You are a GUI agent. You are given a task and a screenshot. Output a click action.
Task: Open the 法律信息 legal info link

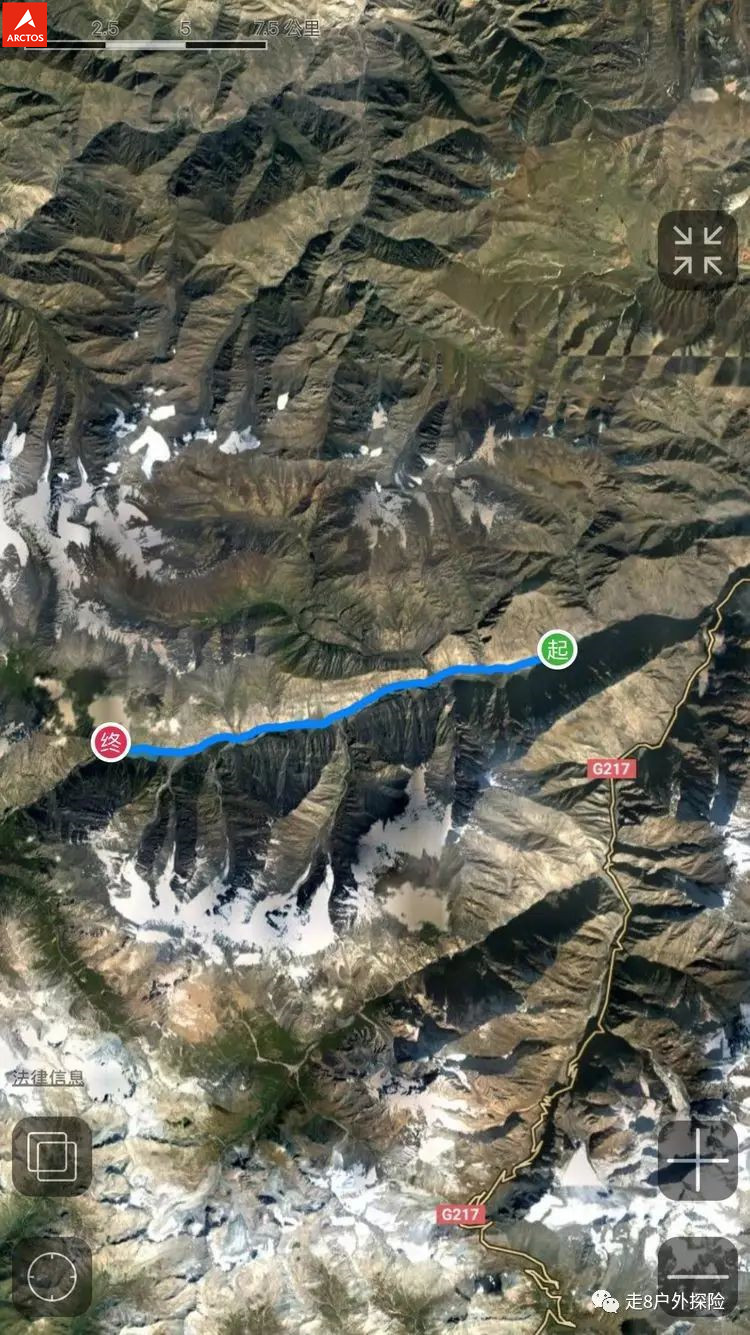(x=48, y=1077)
